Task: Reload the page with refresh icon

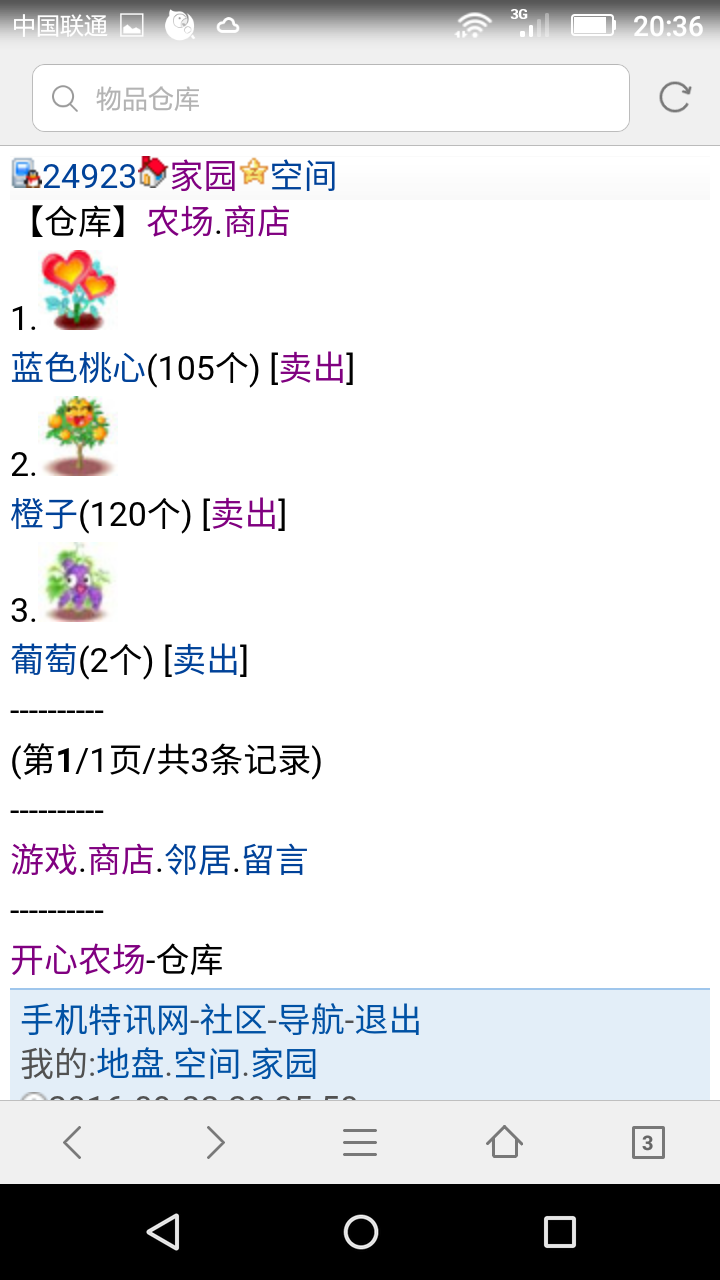Action: pyautogui.click(x=675, y=97)
